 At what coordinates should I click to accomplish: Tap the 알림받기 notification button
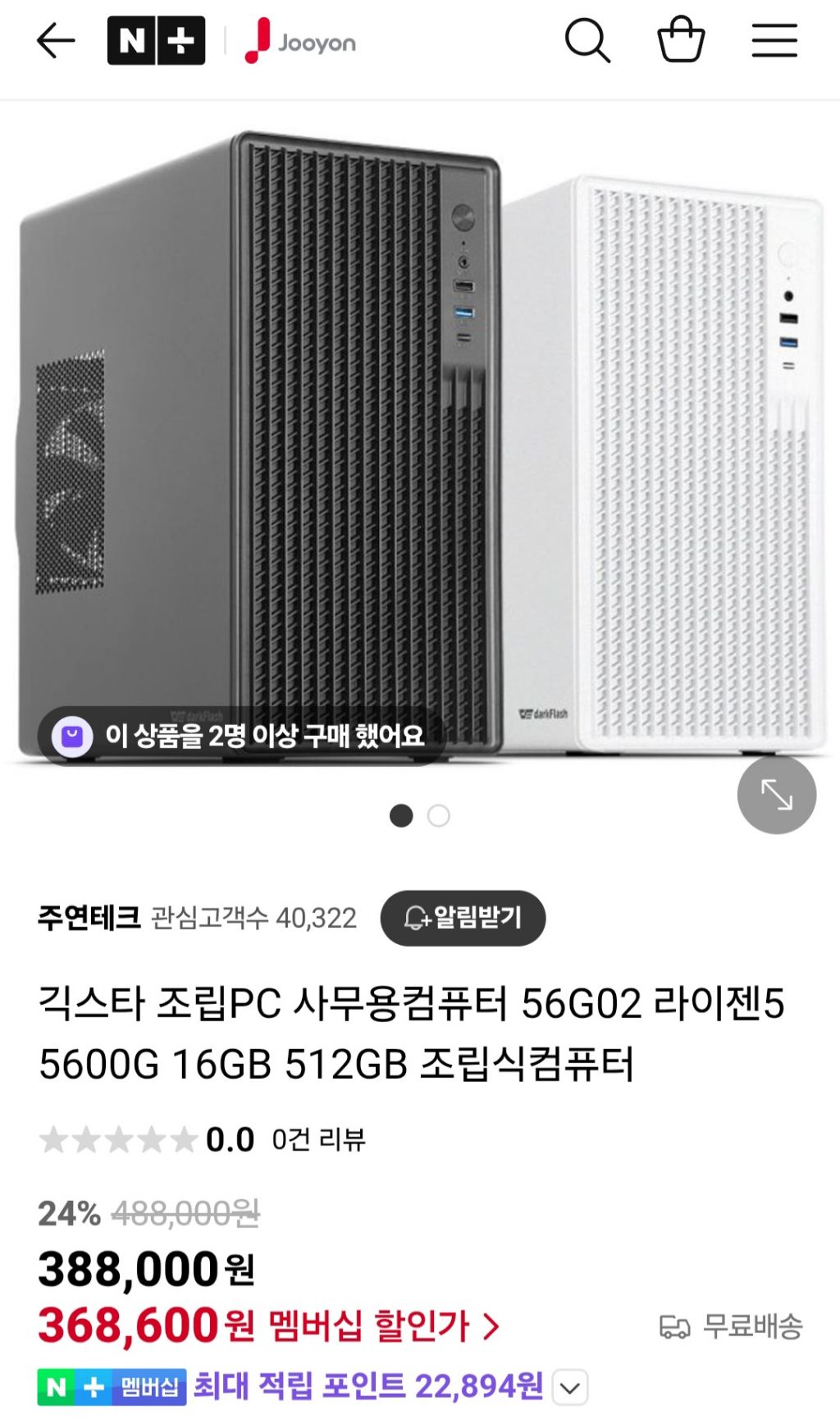(463, 917)
